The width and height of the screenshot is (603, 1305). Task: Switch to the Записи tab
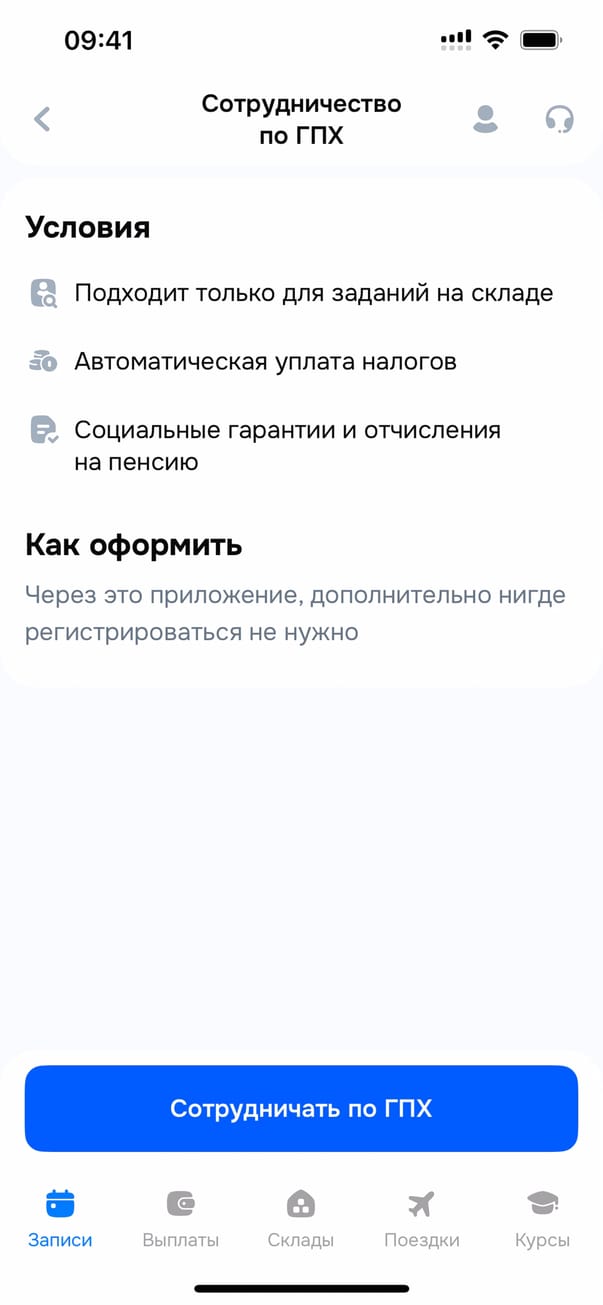[x=60, y=1219]
